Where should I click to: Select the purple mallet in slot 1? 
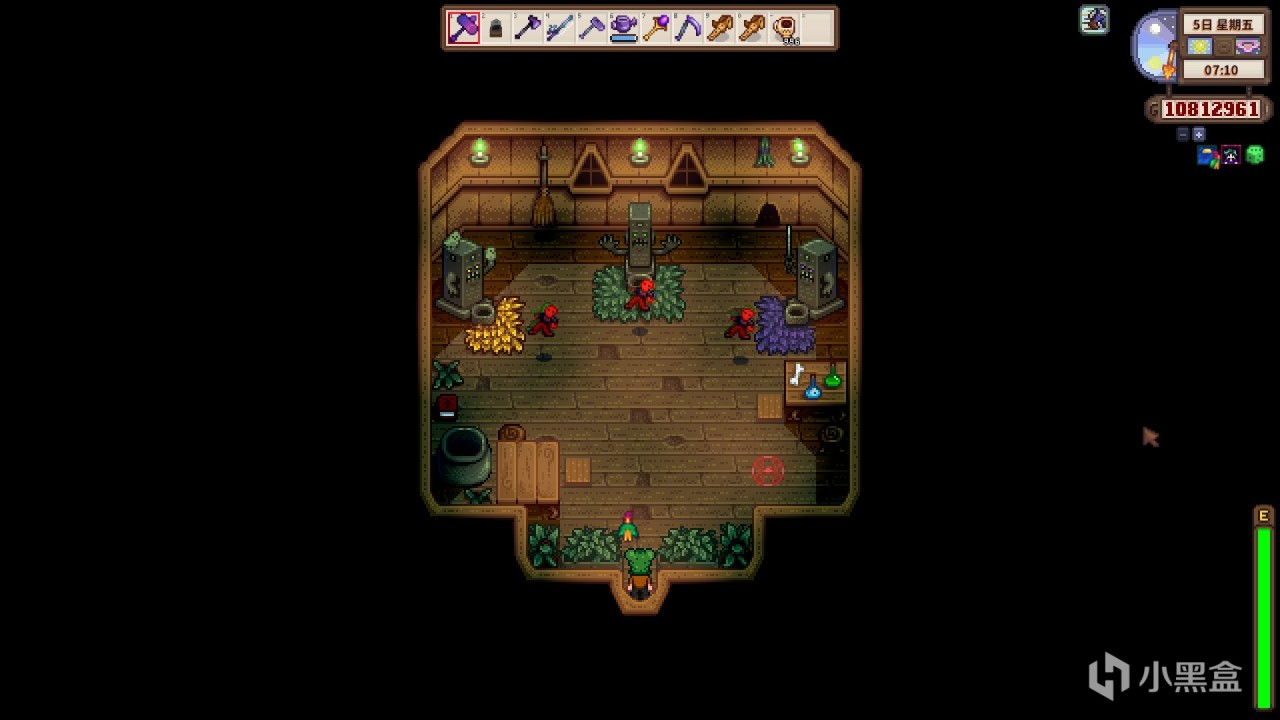[464, 28]
